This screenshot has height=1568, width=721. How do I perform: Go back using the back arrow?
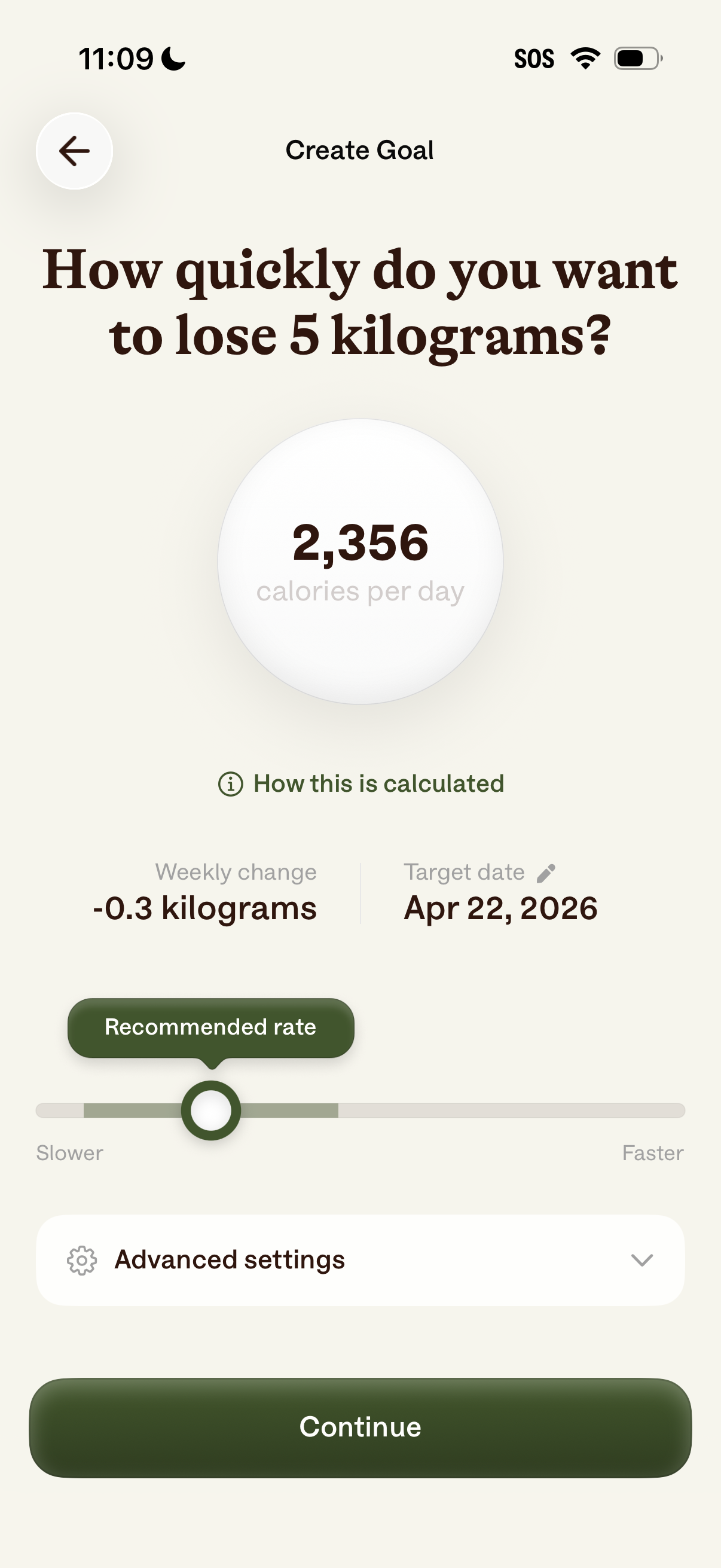pos(73,151)
